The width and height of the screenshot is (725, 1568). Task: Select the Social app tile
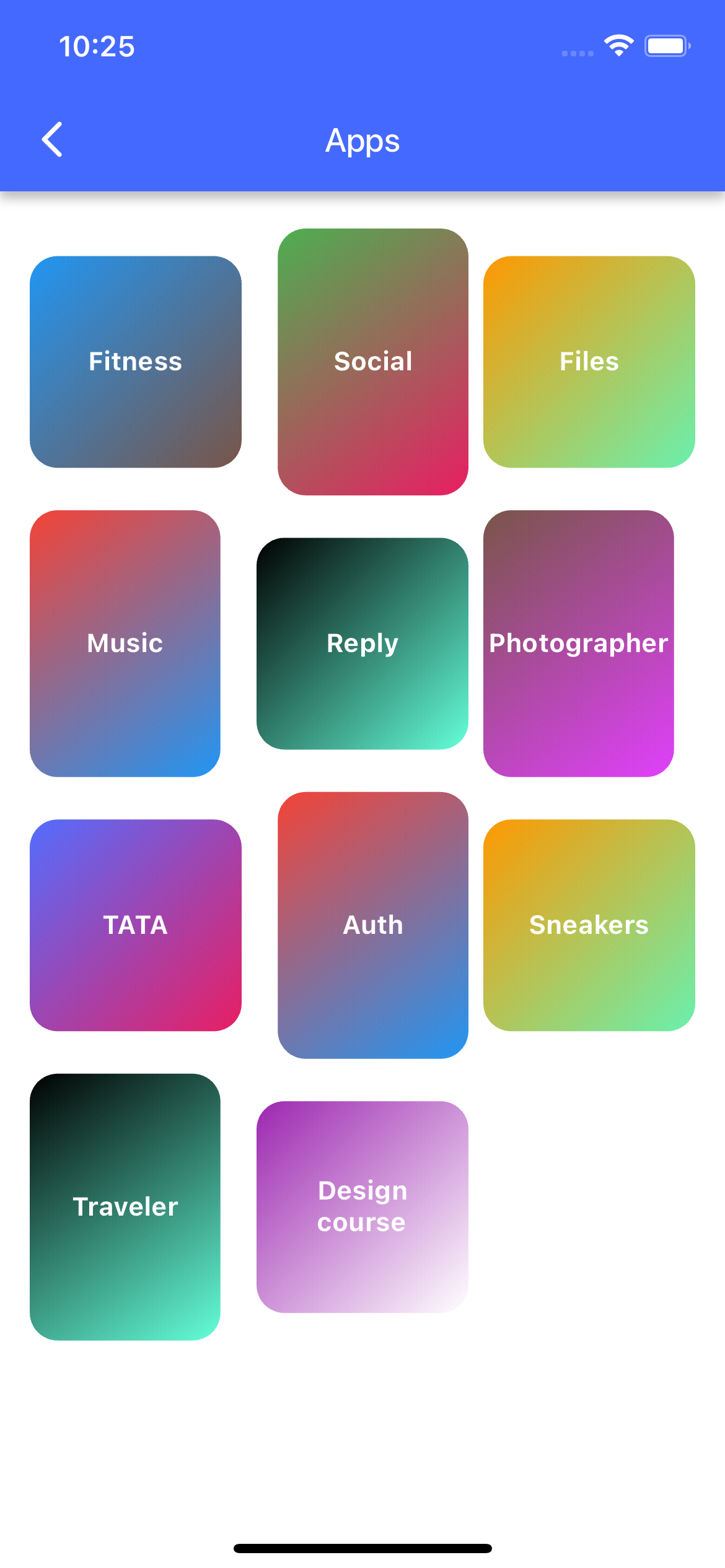[x=373, y=362]
